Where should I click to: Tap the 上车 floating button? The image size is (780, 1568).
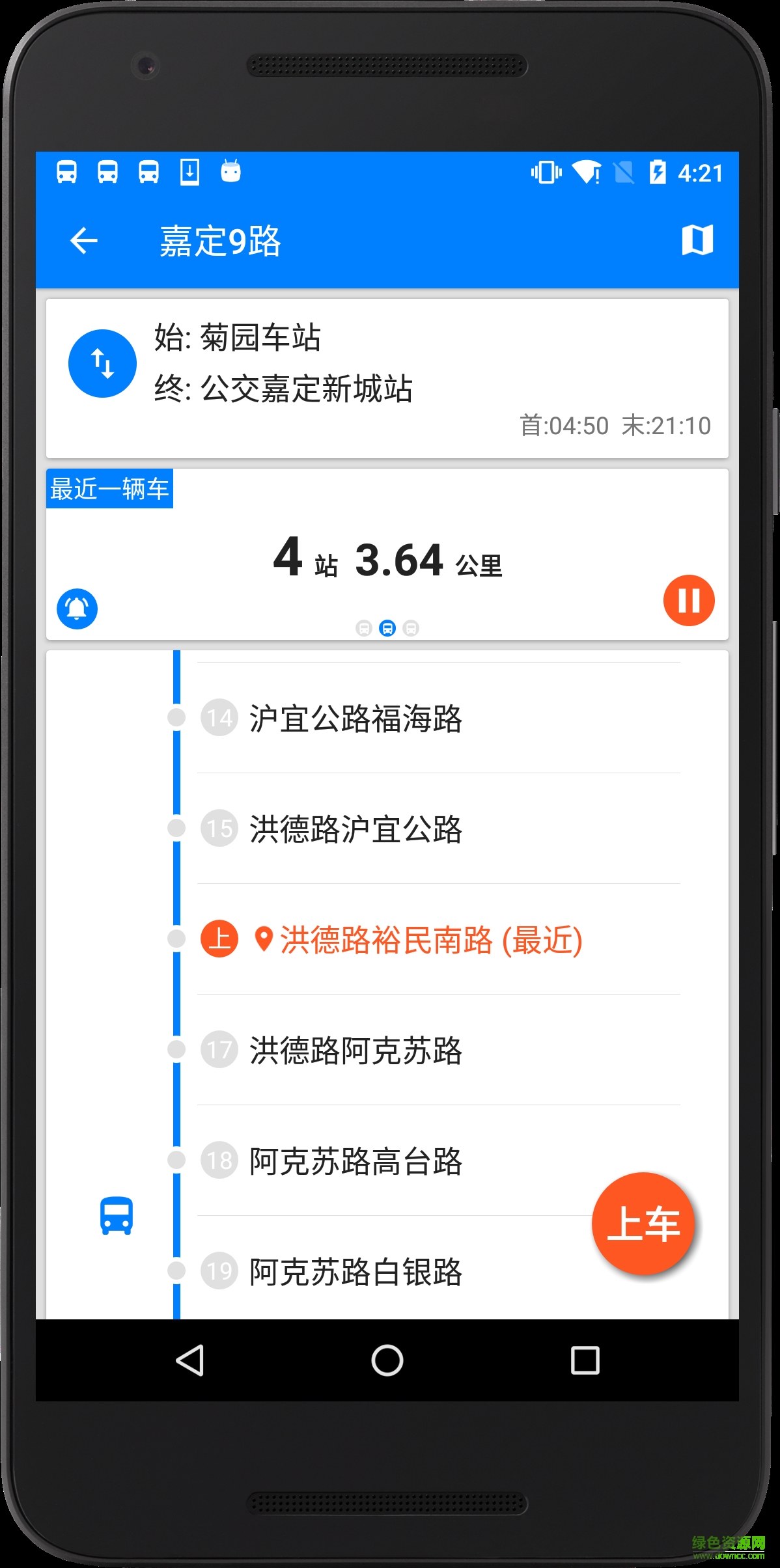coord(643,1223)
